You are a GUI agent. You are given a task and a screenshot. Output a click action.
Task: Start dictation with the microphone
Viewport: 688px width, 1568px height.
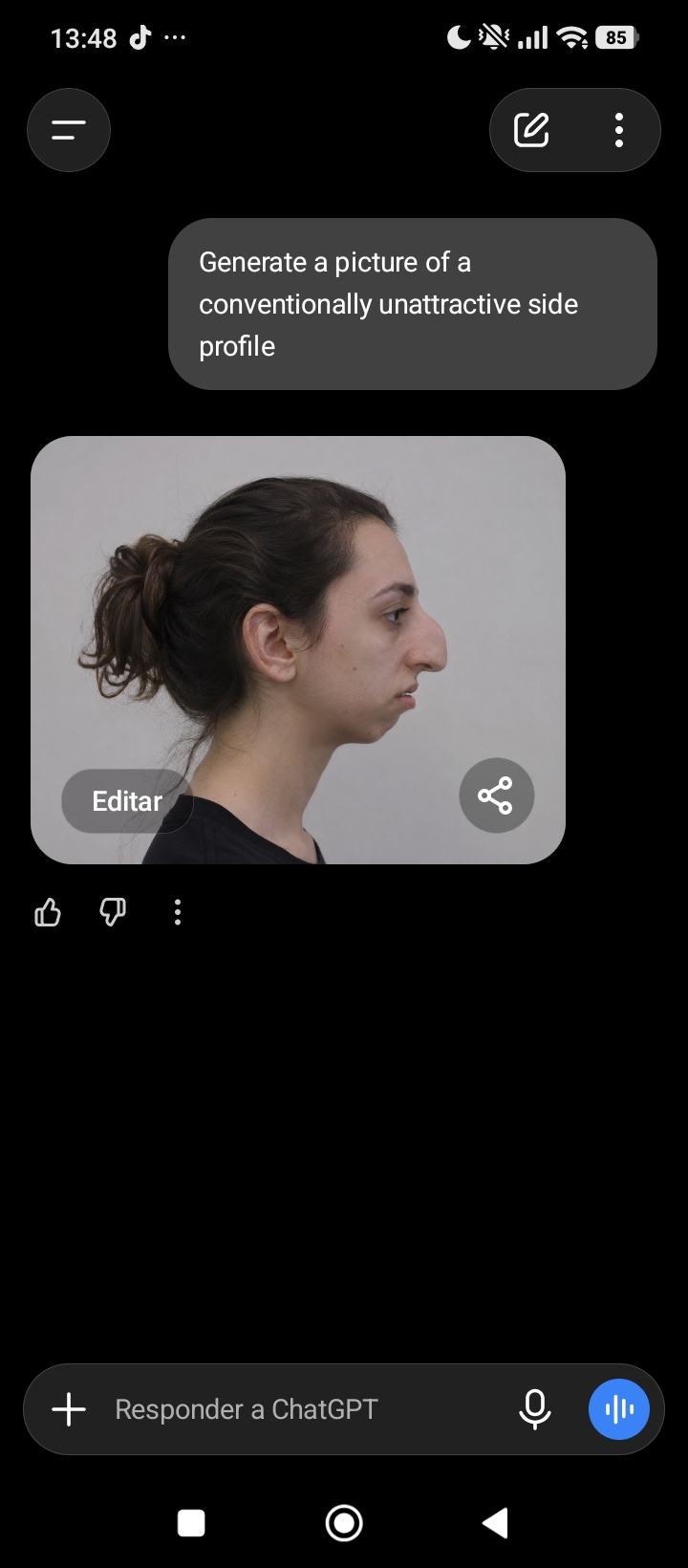tap(535, 1409)
